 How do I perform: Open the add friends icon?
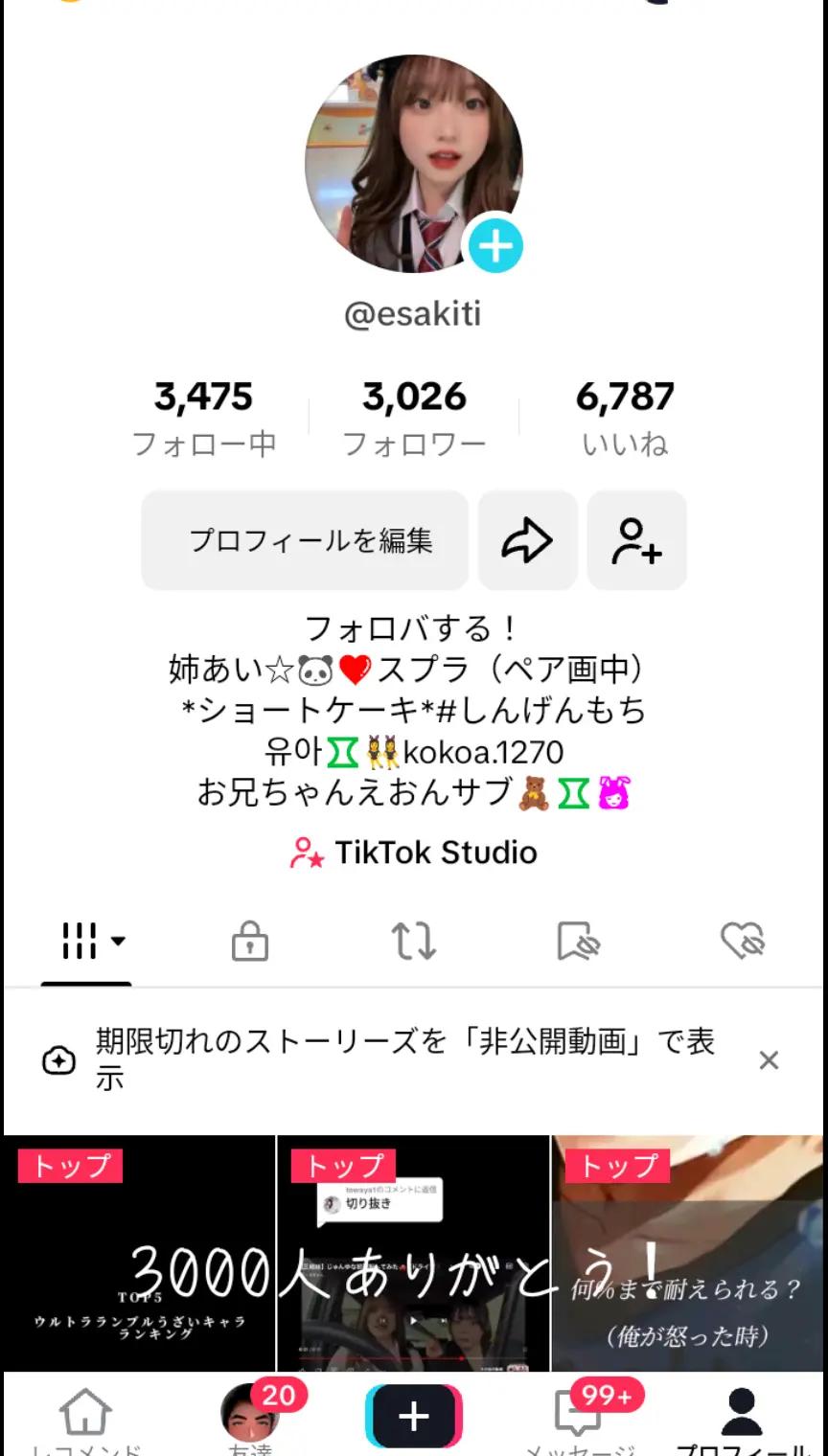[x=636, y=540]
